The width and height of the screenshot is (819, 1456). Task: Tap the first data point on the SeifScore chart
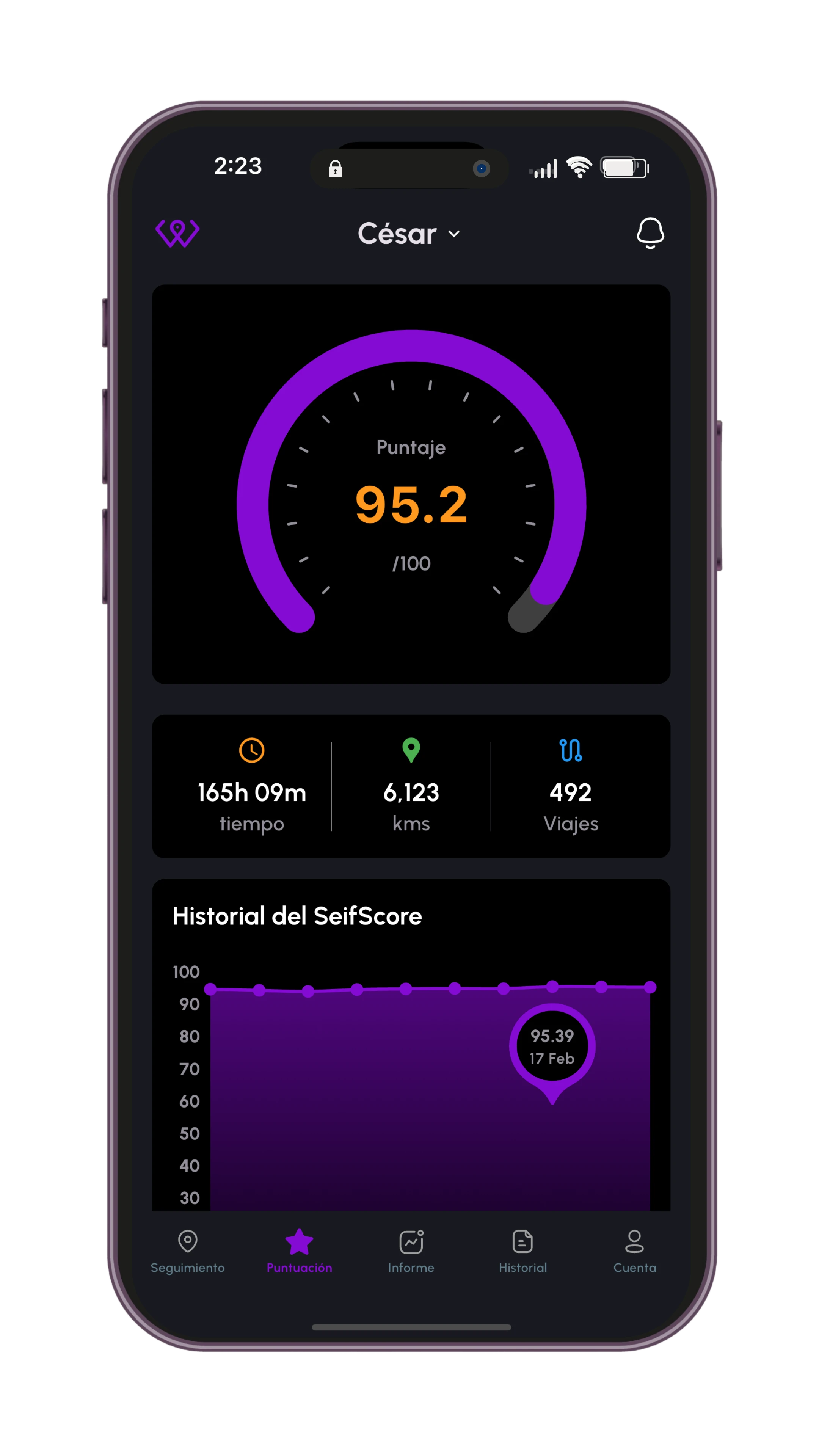point(210,988)
